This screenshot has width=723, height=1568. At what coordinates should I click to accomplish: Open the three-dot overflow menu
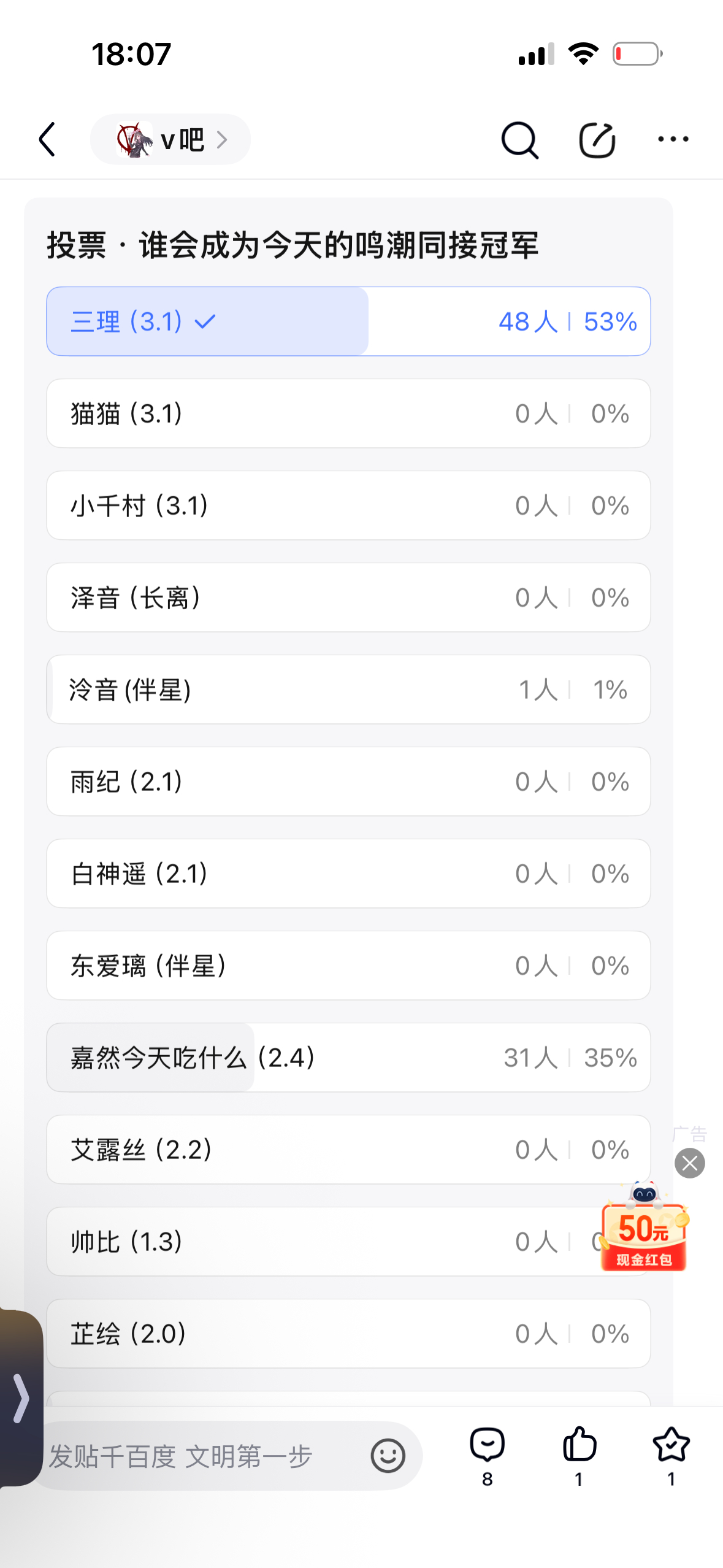pos(673,139)
